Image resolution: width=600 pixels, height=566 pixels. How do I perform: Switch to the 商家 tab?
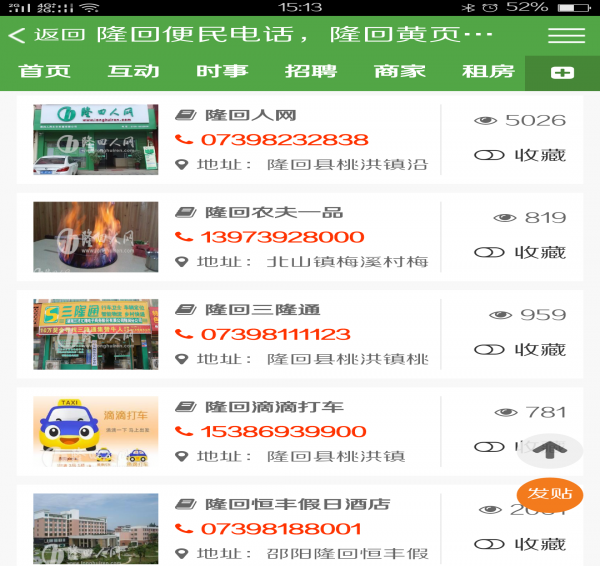pyautogui.click(x=399, y=72)
